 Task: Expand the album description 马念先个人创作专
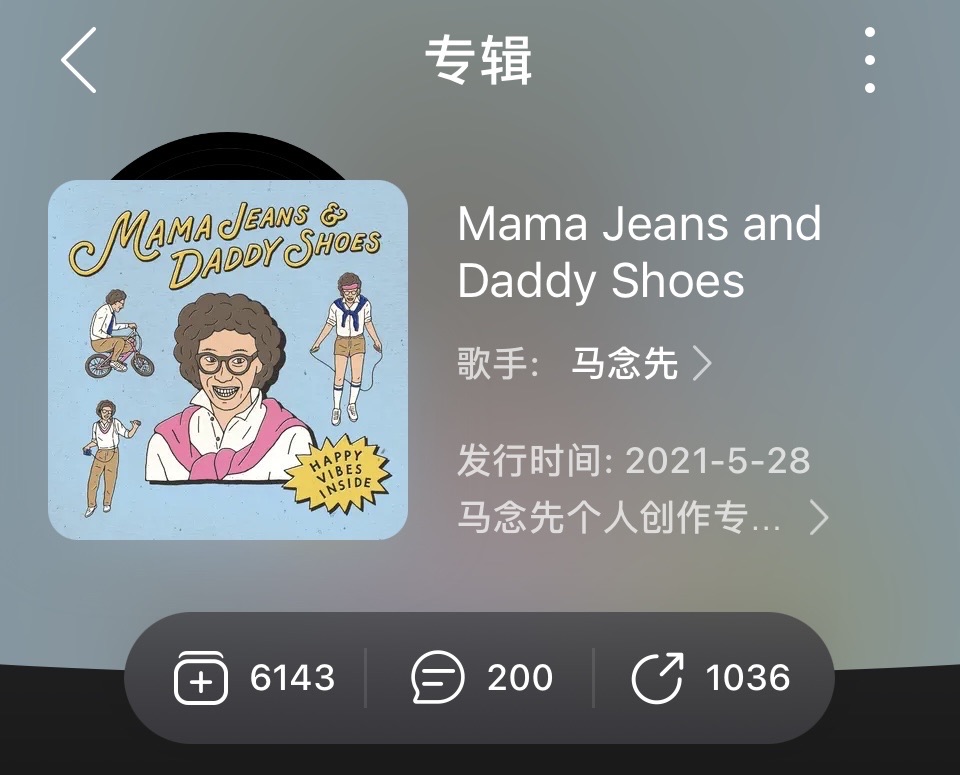(x=642, y=518)
